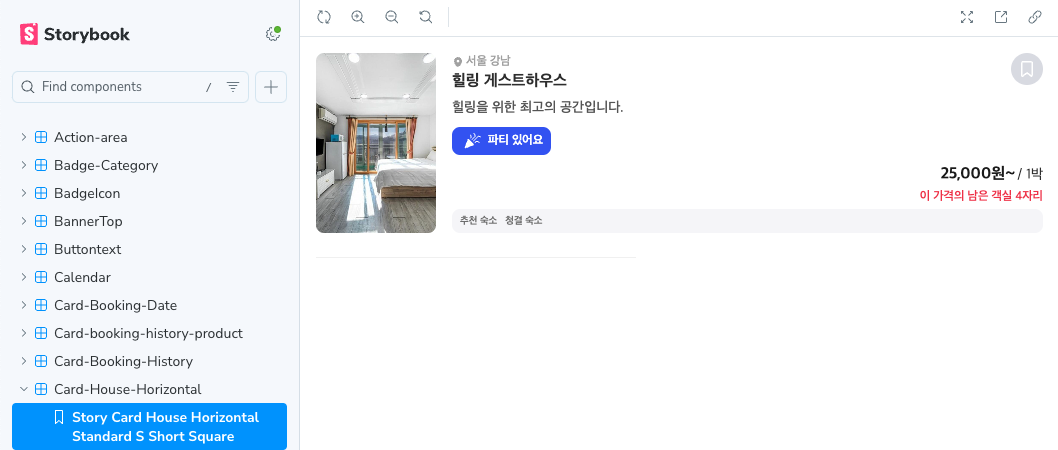1058x450 pixels.
Task: Expand the BadgeIcon component
Action: [x=86, y=193]
